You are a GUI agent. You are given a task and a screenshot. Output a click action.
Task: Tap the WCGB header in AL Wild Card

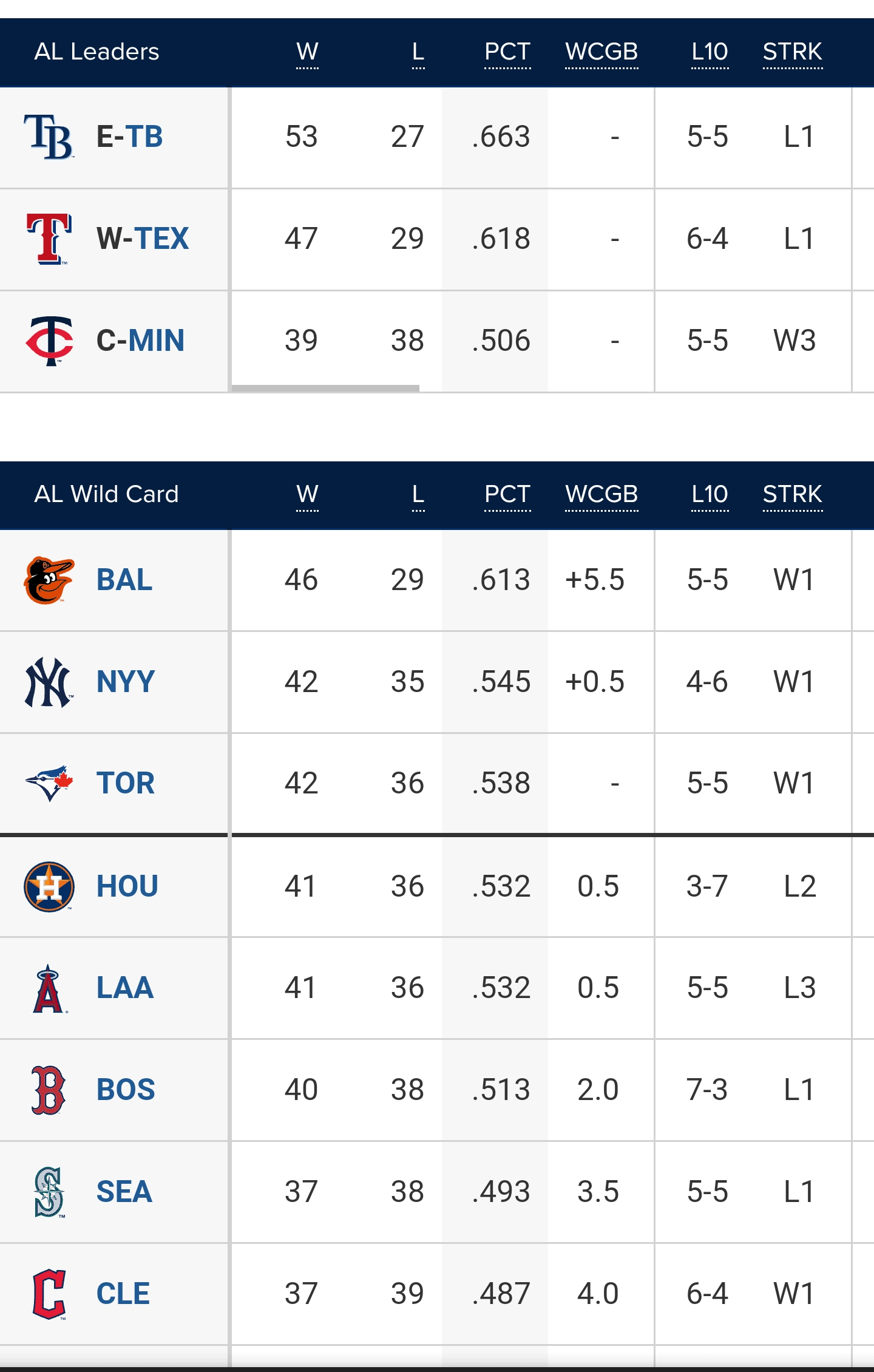[x=601, y=494]
